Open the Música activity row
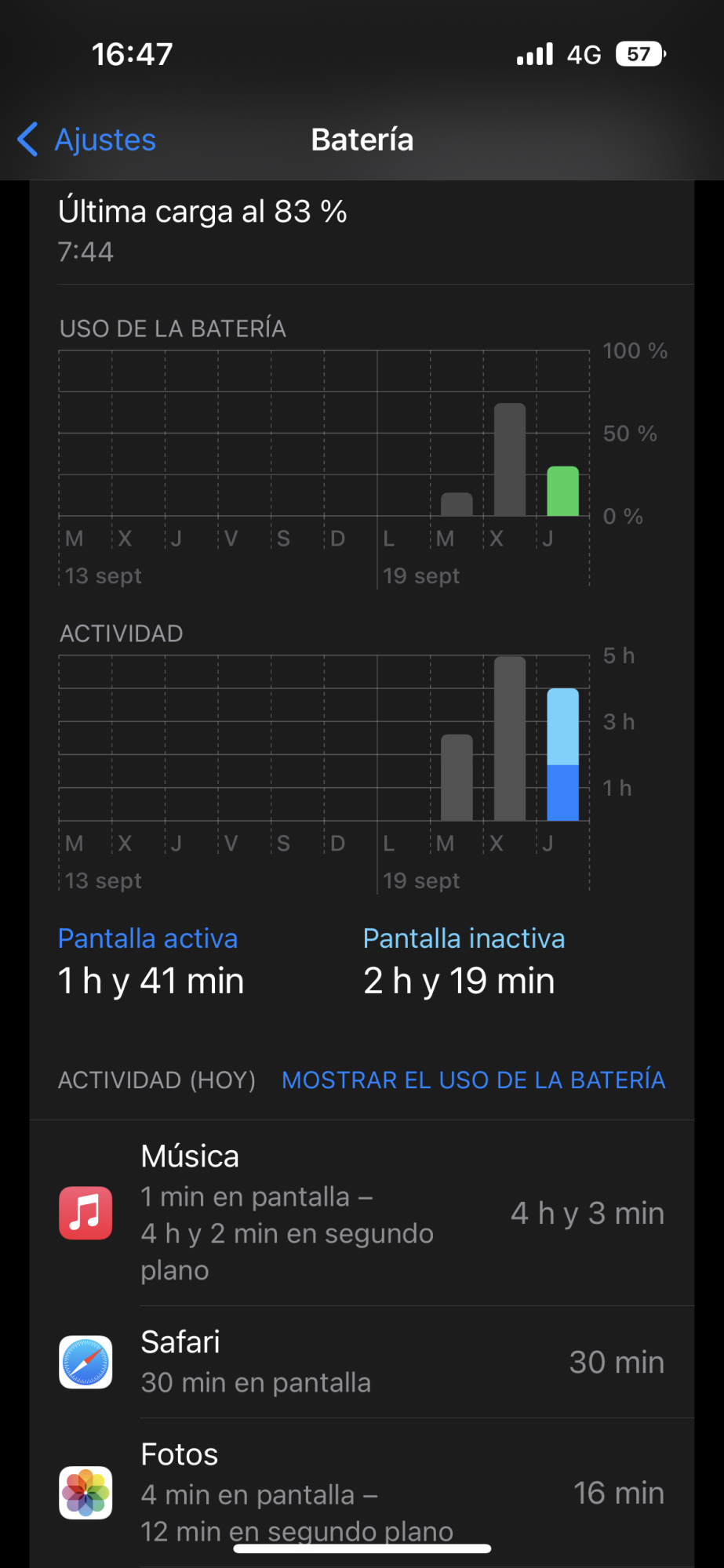The image size is (724, 1568). [362, 1212]
